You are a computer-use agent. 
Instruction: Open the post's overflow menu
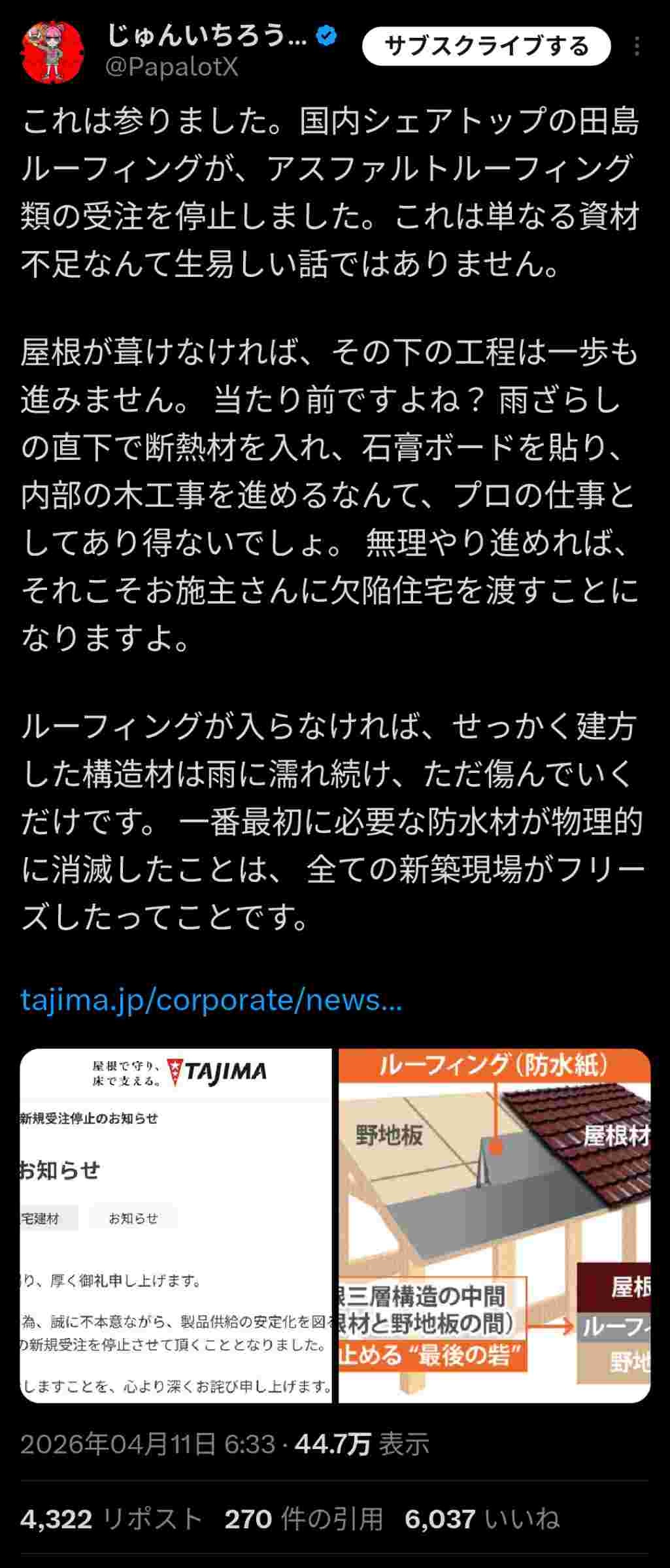tap(637, 46)
